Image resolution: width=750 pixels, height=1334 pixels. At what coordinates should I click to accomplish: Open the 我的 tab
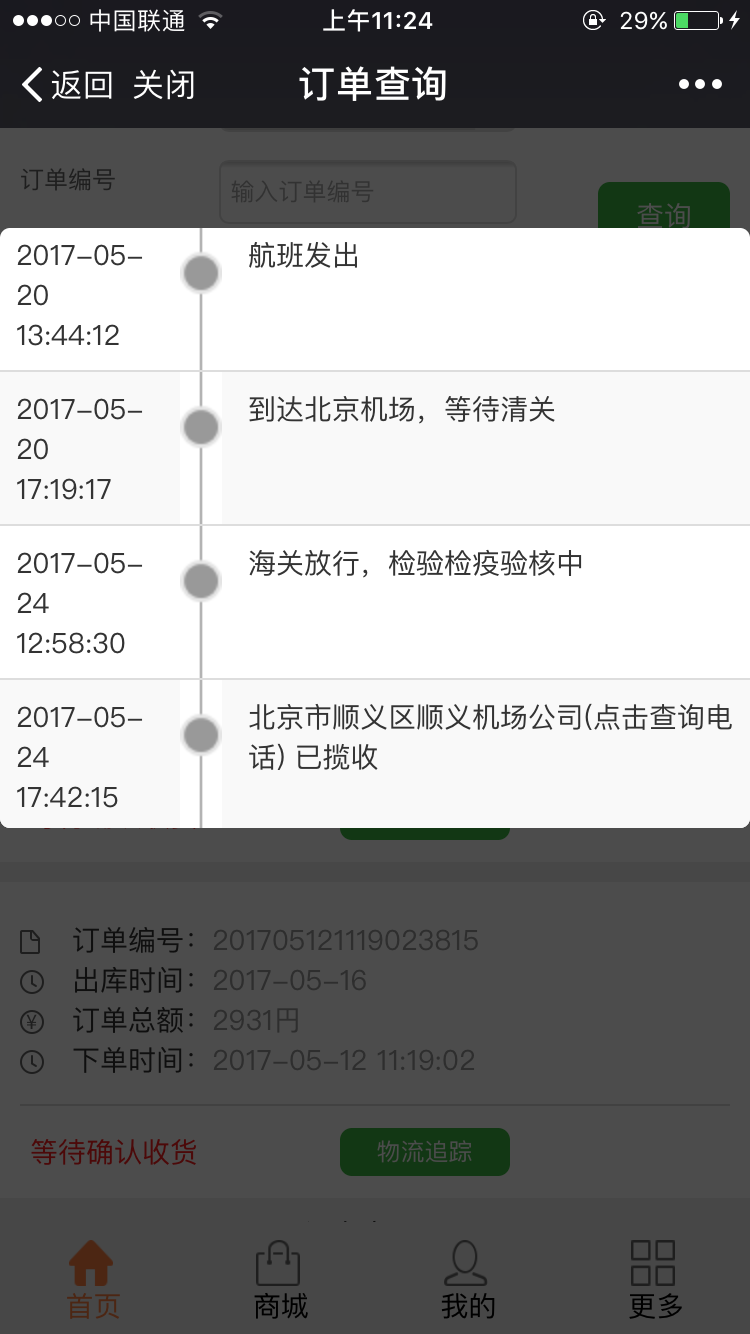coord(467,1280)
